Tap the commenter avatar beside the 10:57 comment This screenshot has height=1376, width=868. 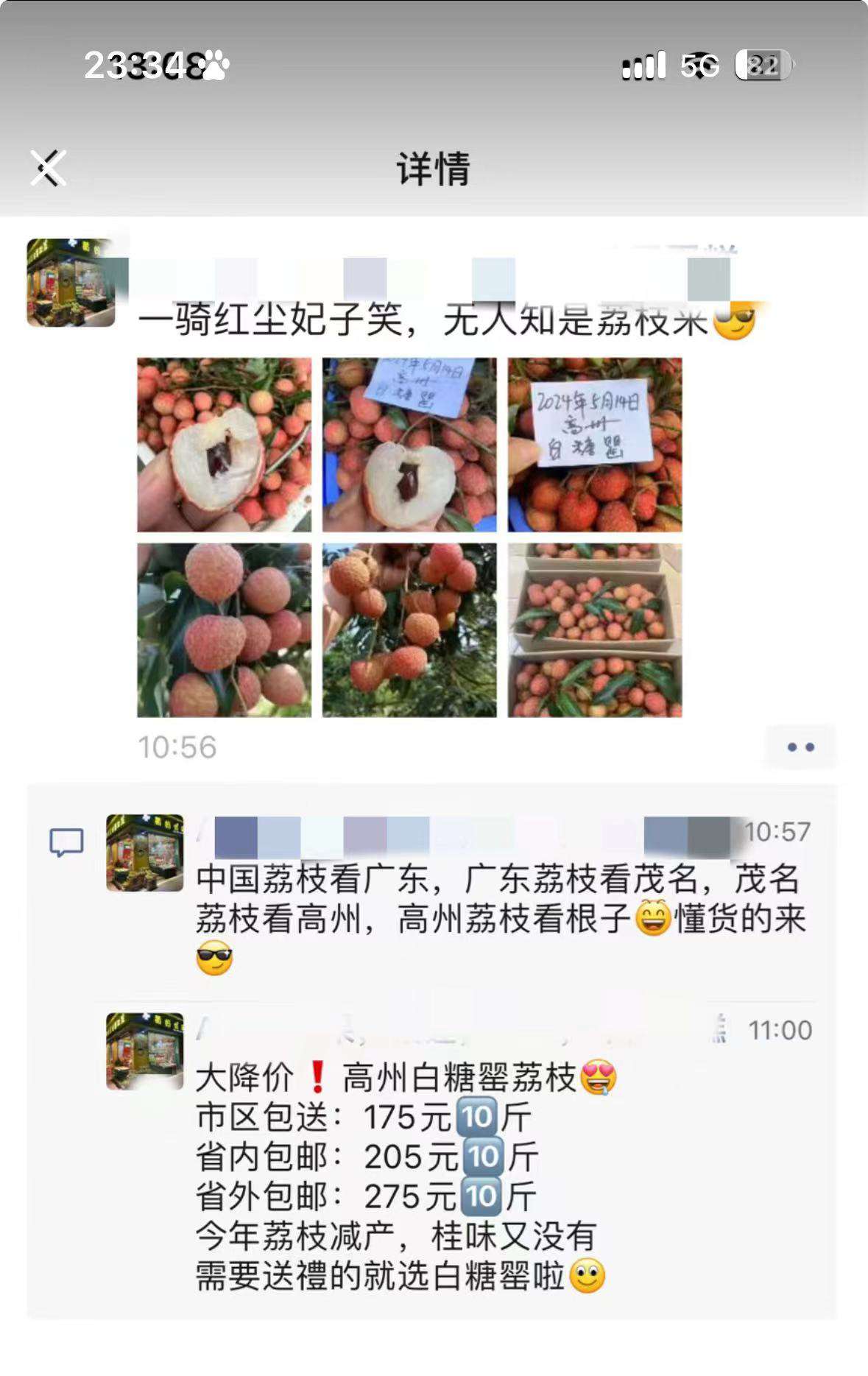(144, 853)
